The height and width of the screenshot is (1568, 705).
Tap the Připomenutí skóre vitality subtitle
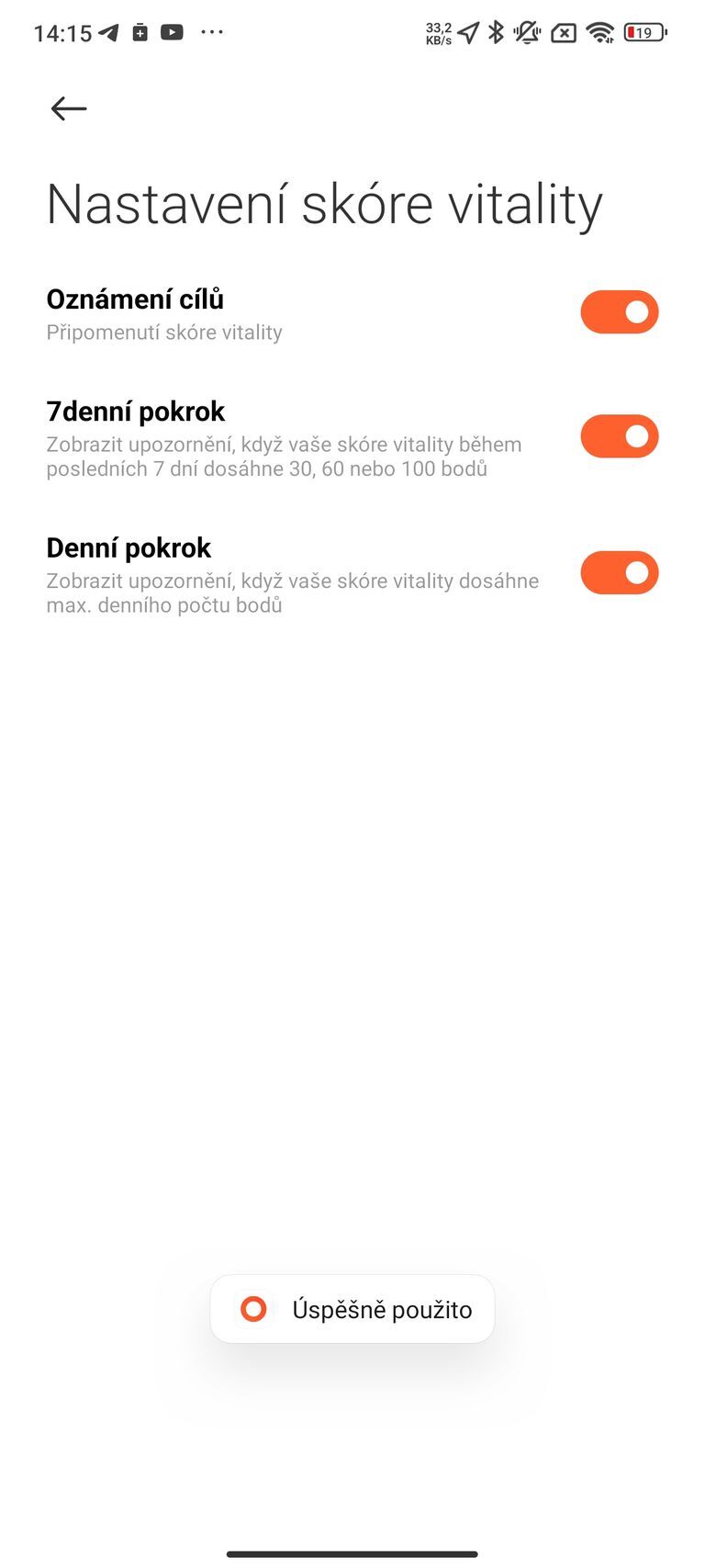(x=165, y=333)
